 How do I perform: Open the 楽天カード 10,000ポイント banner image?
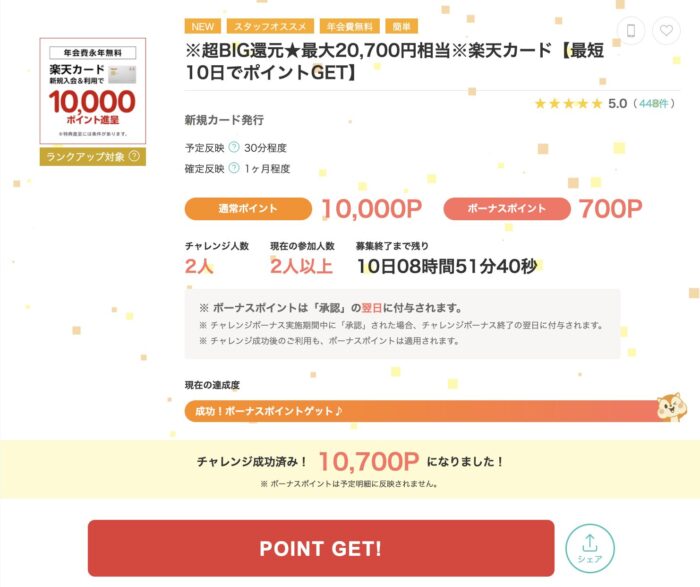(x=92, y=91)
